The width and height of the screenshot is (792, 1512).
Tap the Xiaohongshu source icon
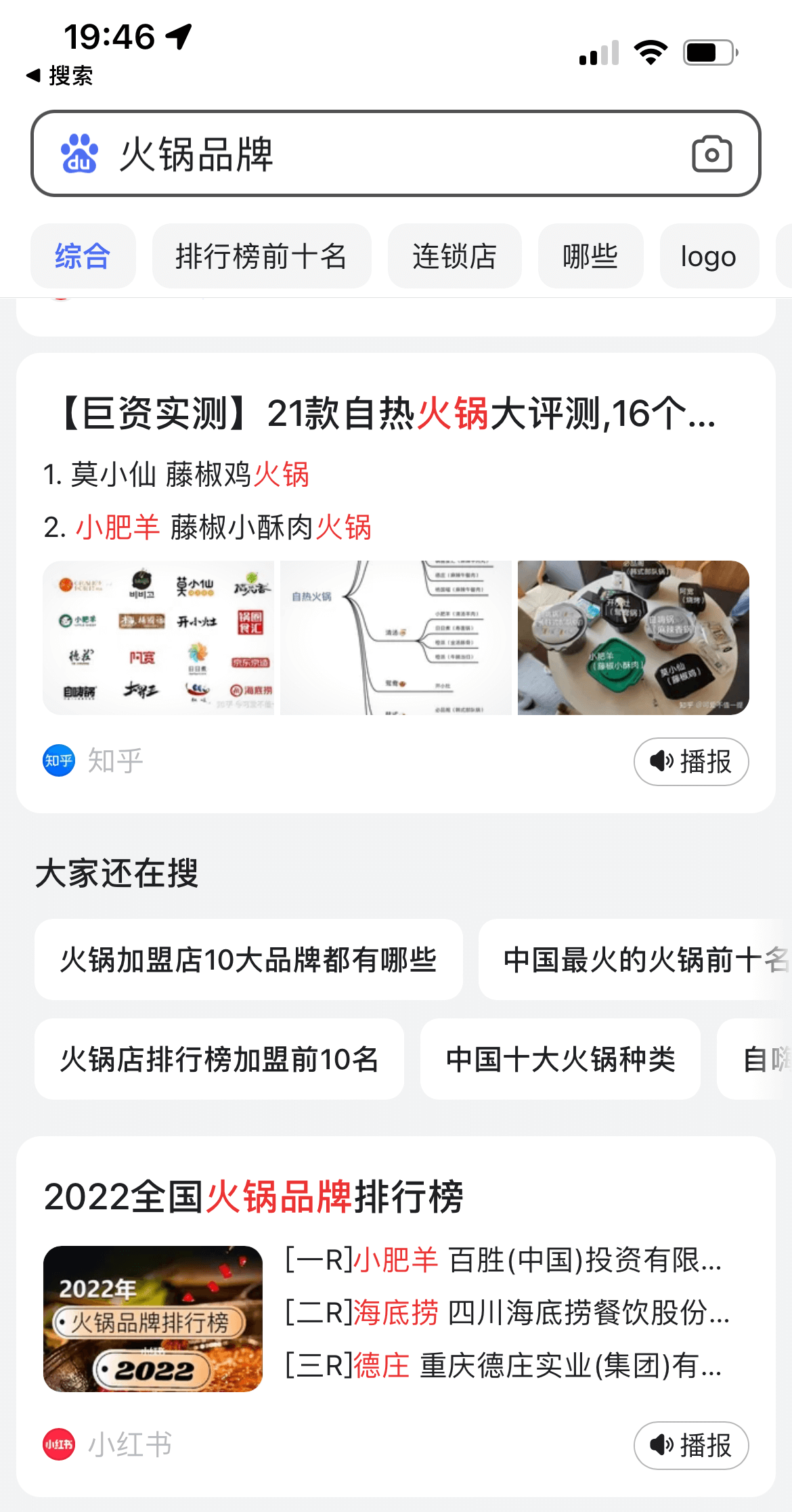click(x=58, y=1445)
